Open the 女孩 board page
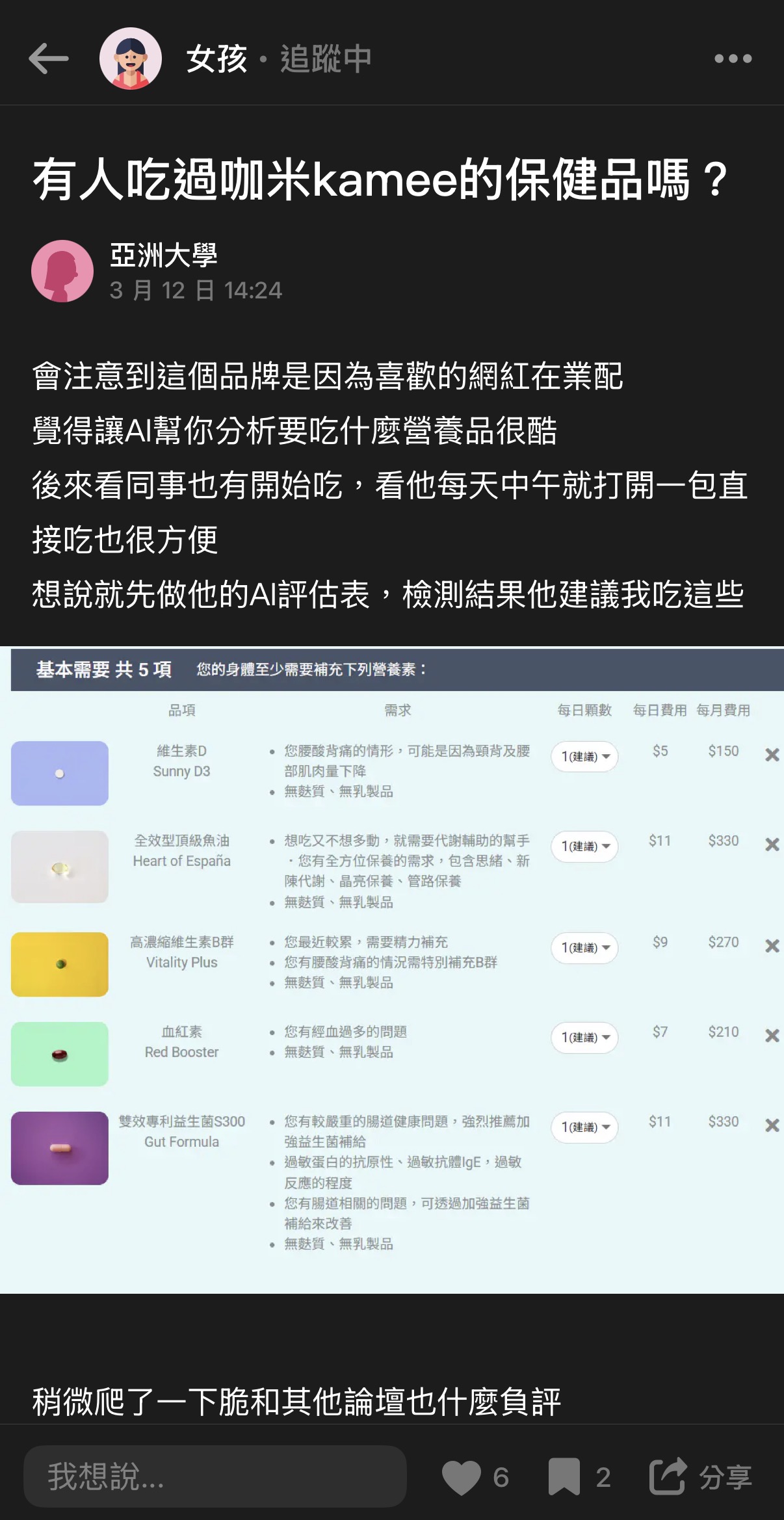 216,59
